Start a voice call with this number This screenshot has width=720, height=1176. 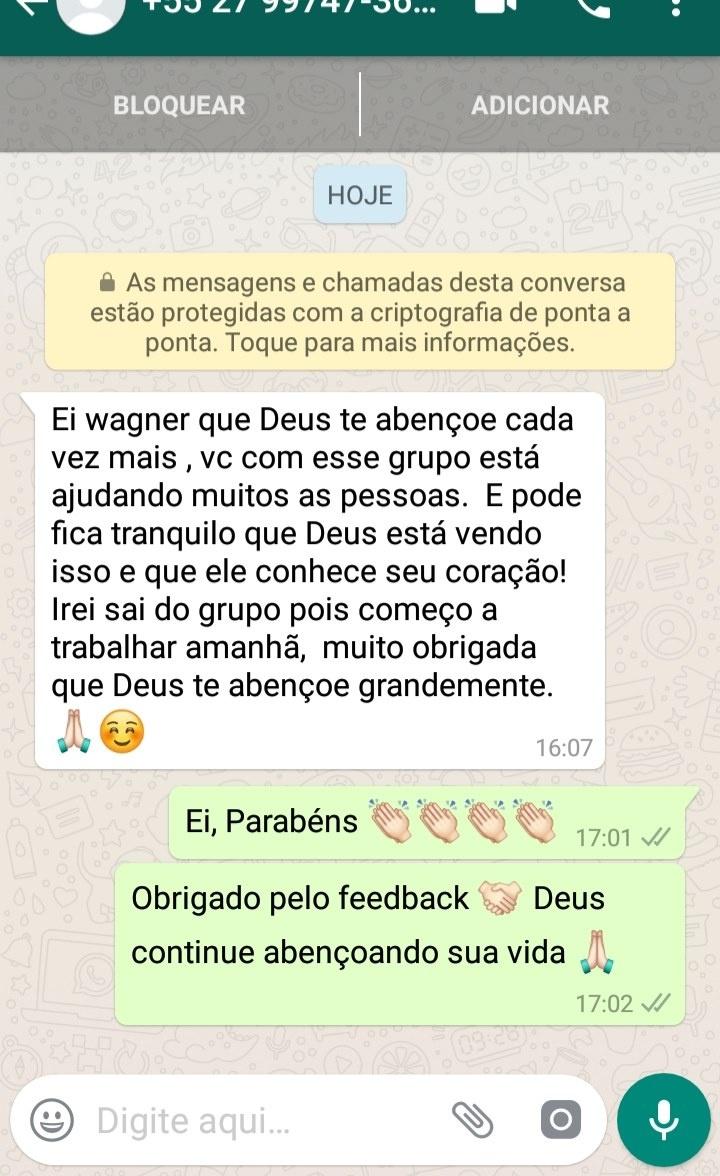(x=595, y=8)
